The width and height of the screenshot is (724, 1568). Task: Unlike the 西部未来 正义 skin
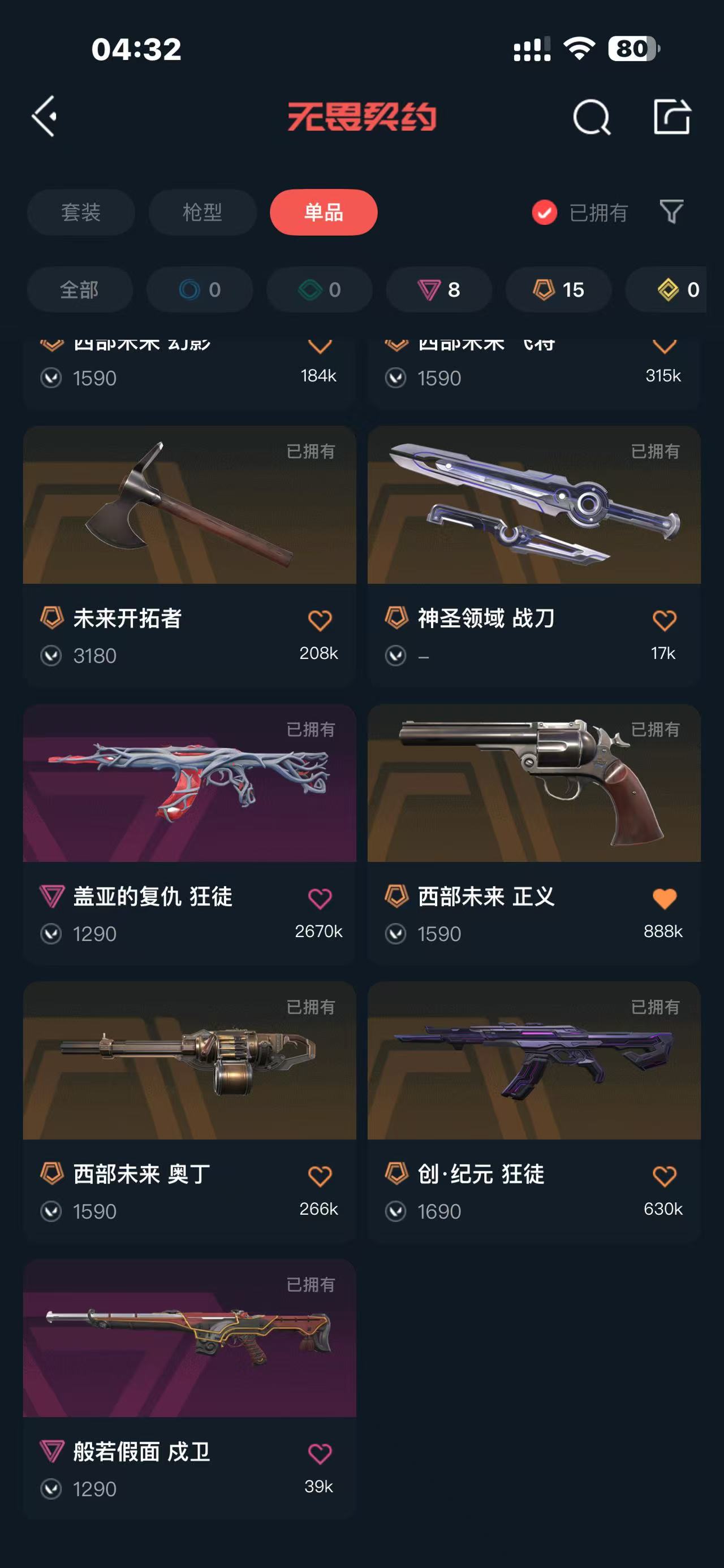(x=664, y=898)
